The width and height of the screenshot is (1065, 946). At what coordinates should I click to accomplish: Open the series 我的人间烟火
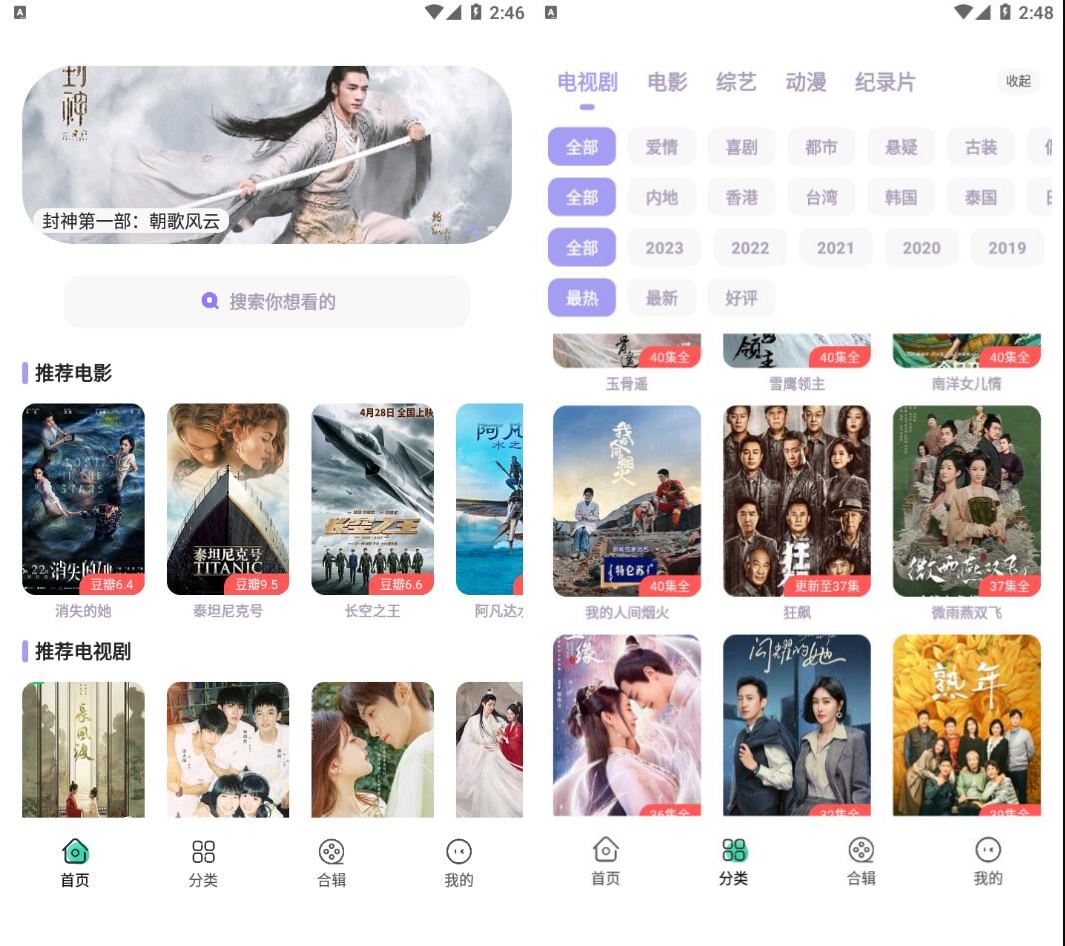(627, 500)
